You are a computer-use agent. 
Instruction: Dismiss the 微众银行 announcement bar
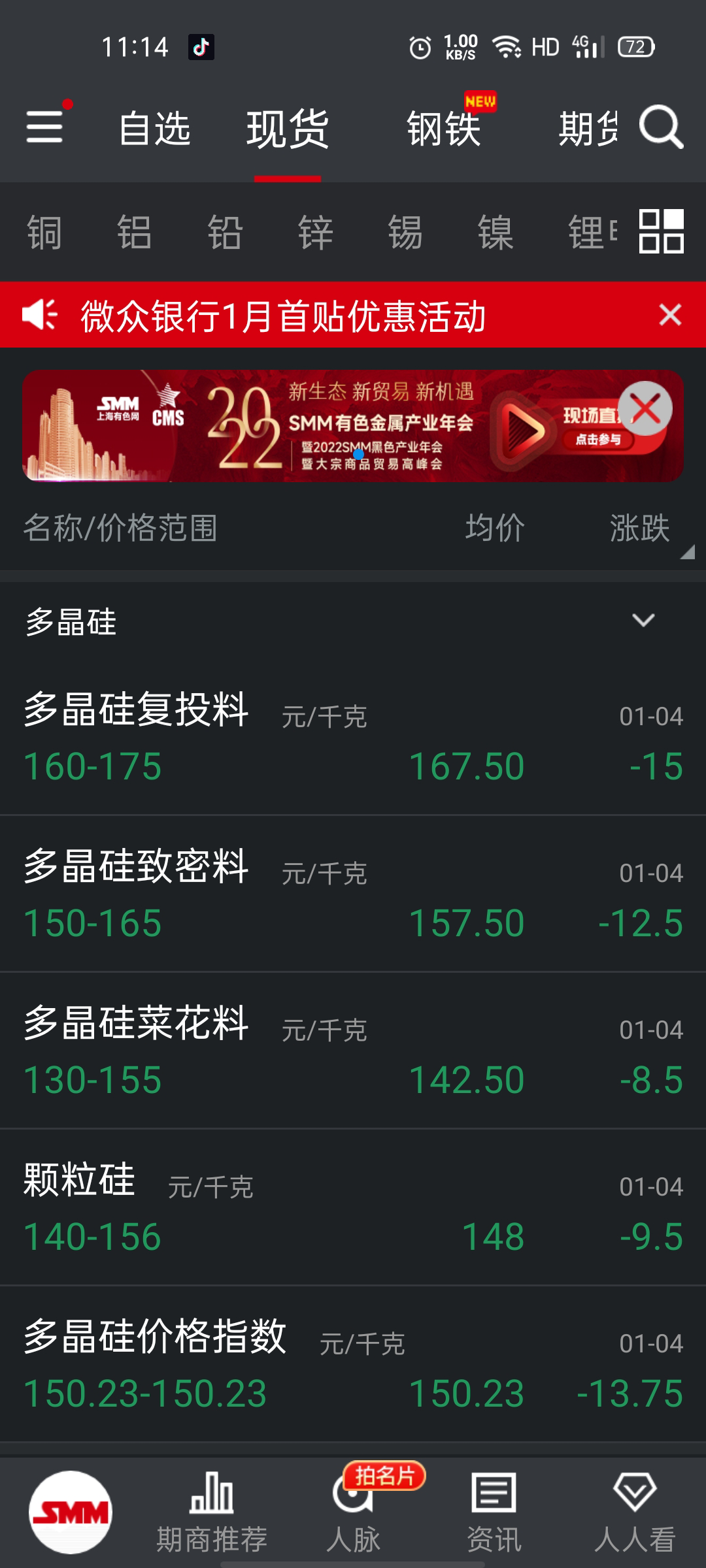coord(670,315)
